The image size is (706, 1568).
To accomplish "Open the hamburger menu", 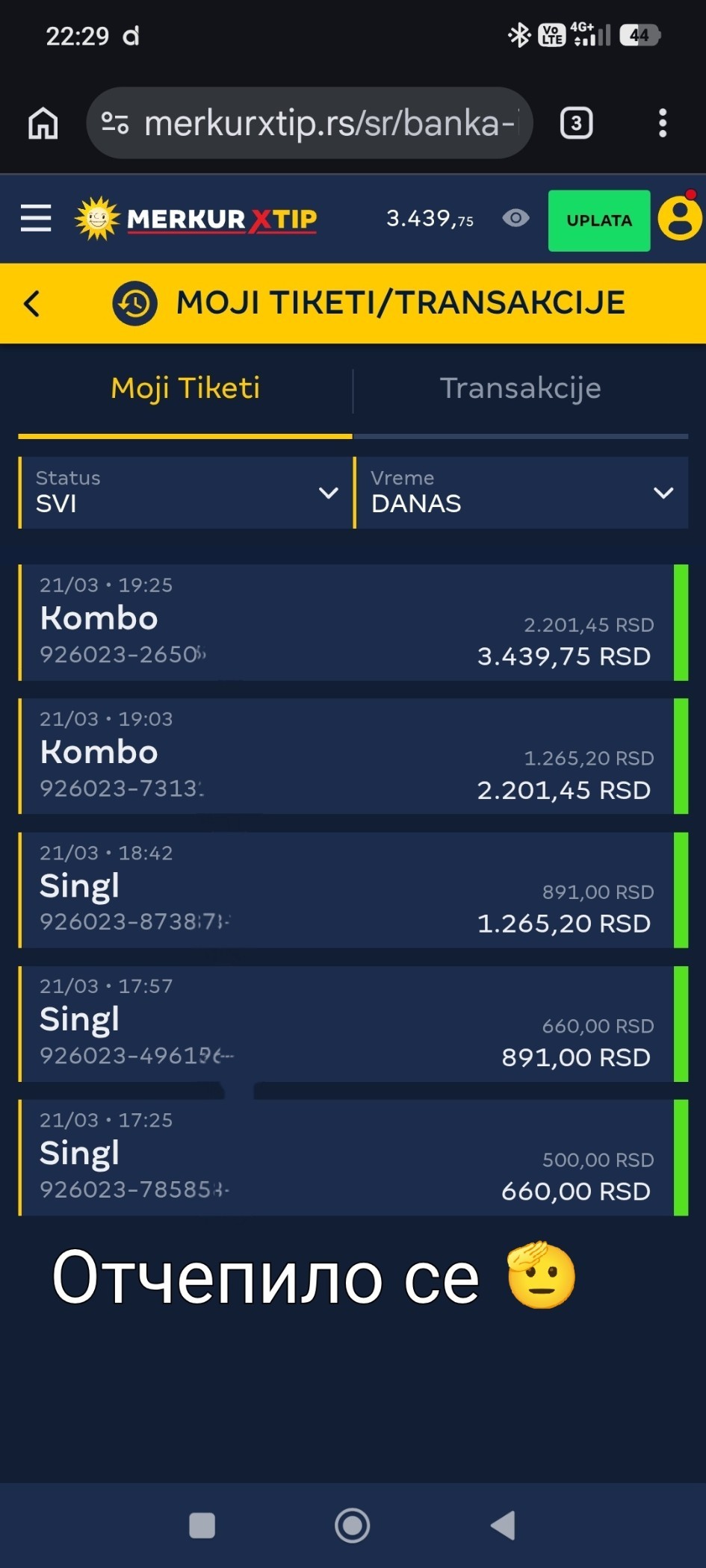I will [36, 219].
